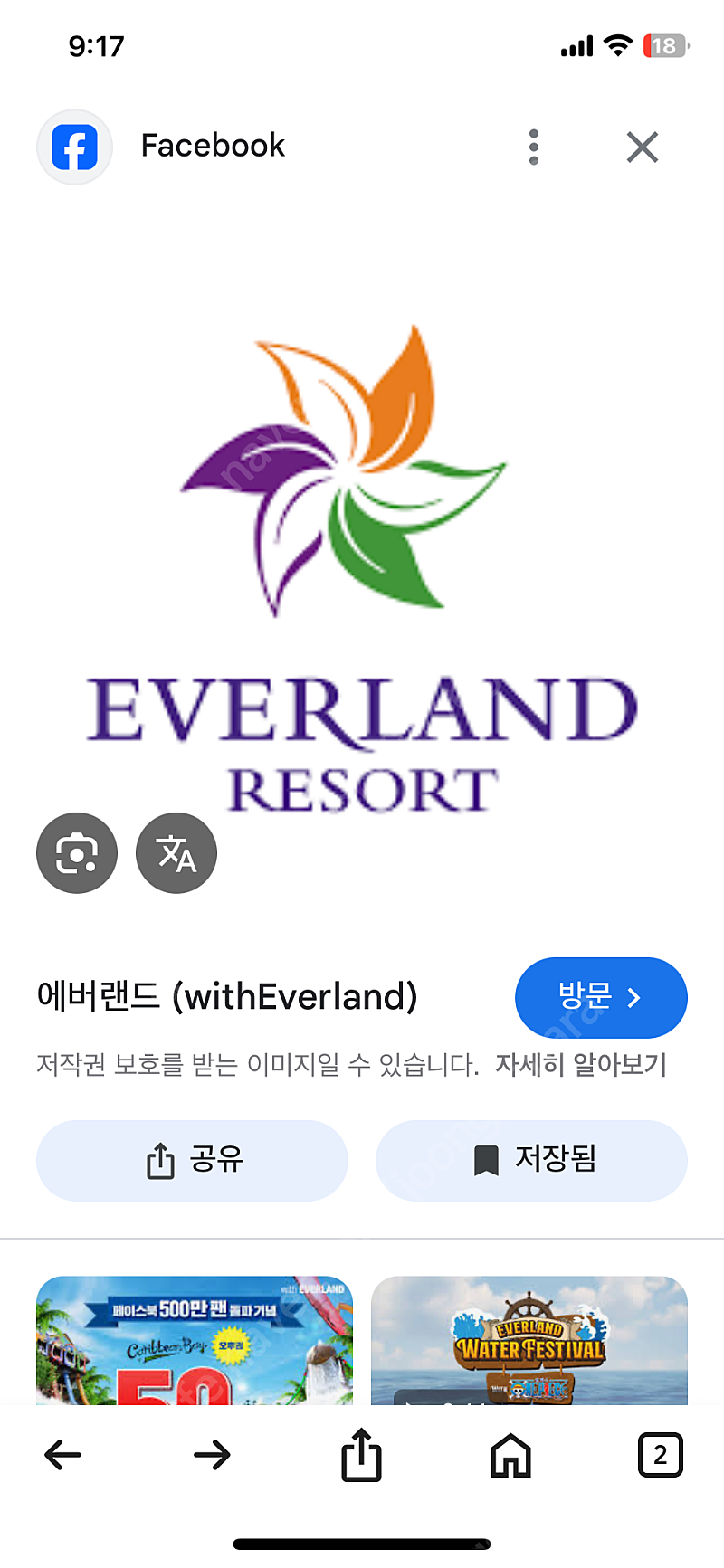
Task: Go forward with the browser forward arrow
Action: 213,1455
